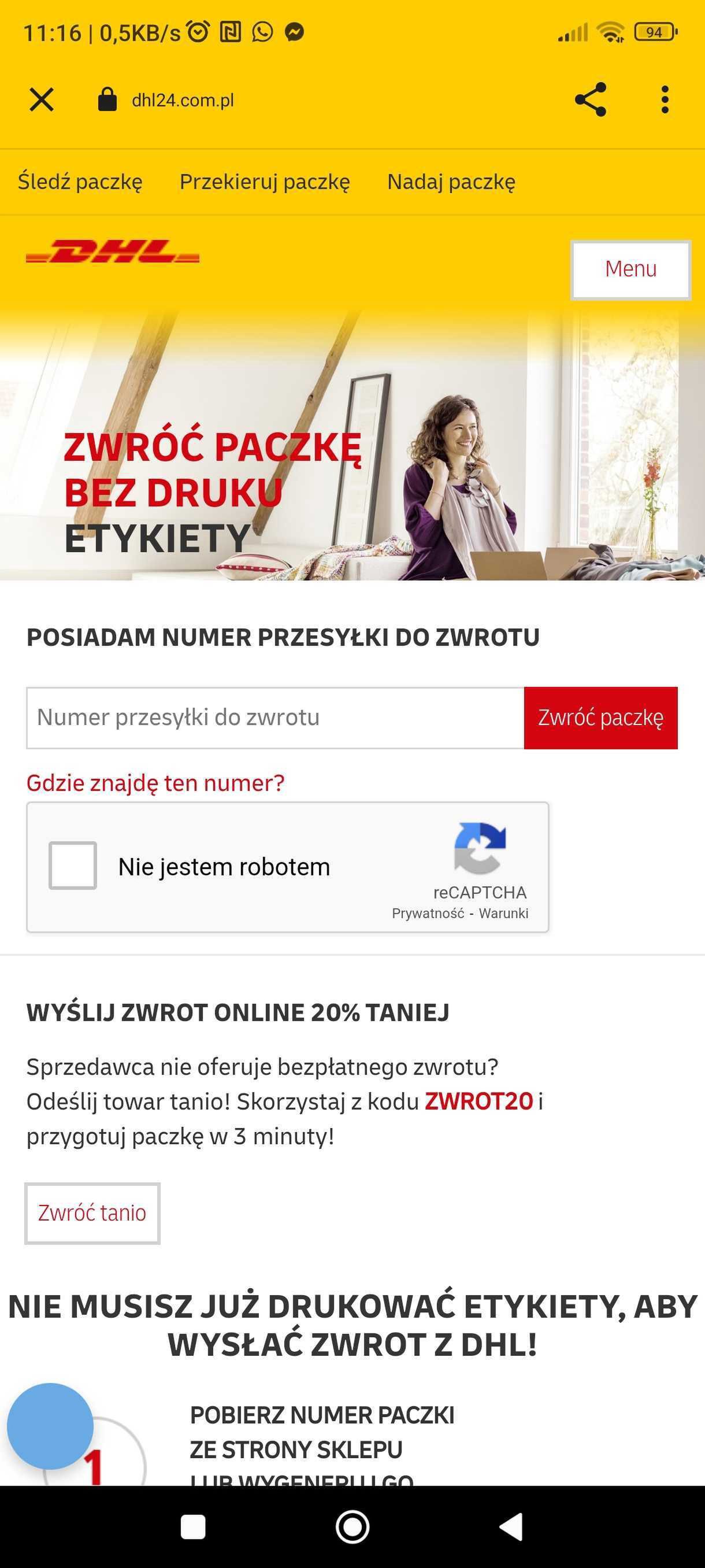Open reCAPTCHA Prywatność link
This screenshot has height=1568, width=705.
tap(428, 913)
